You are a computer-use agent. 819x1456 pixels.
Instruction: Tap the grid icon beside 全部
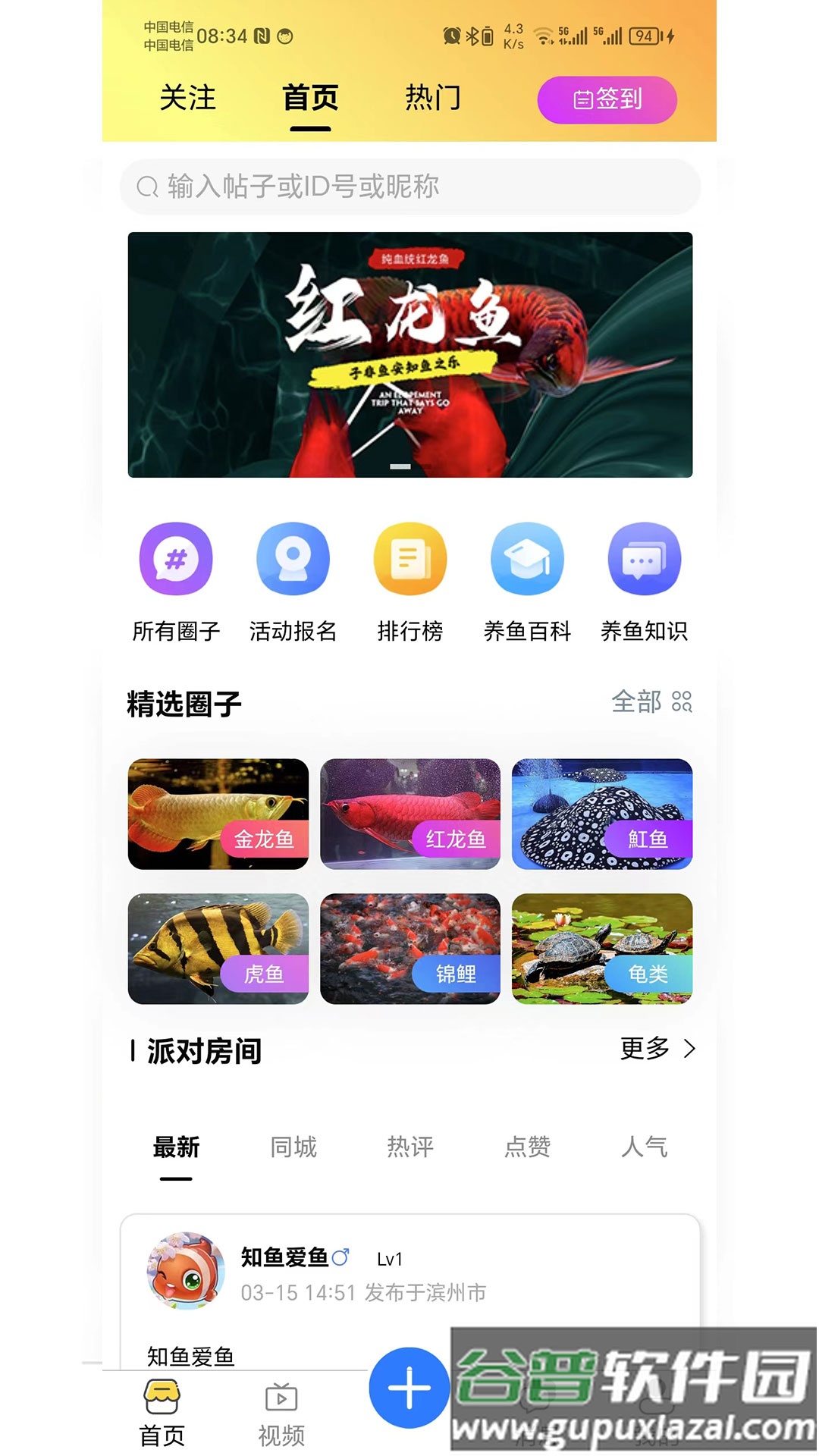683,704
